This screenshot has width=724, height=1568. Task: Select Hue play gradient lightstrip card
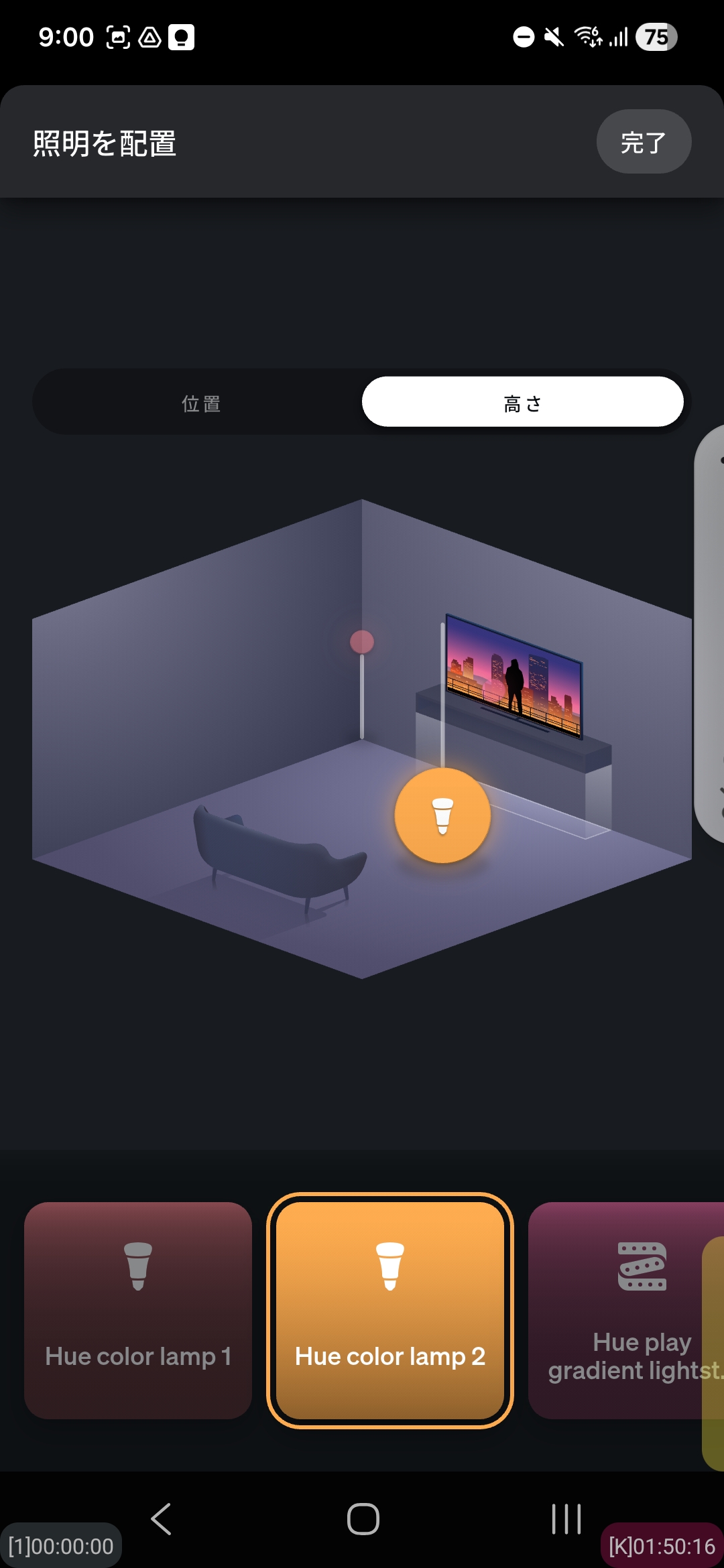(623, 1310)
